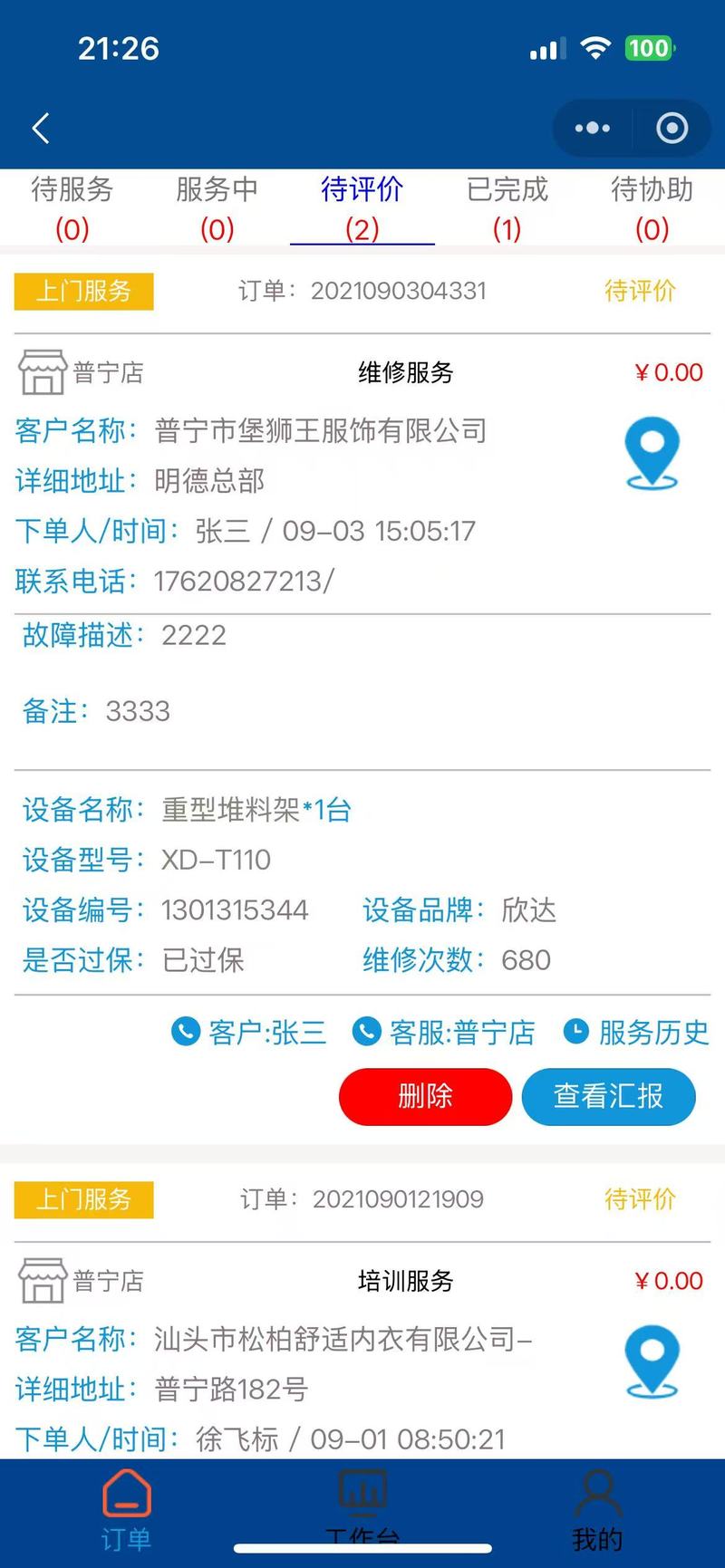Tap 查看汇报 to view the report
725x1568 pixels.
(x=609, y=1097)
